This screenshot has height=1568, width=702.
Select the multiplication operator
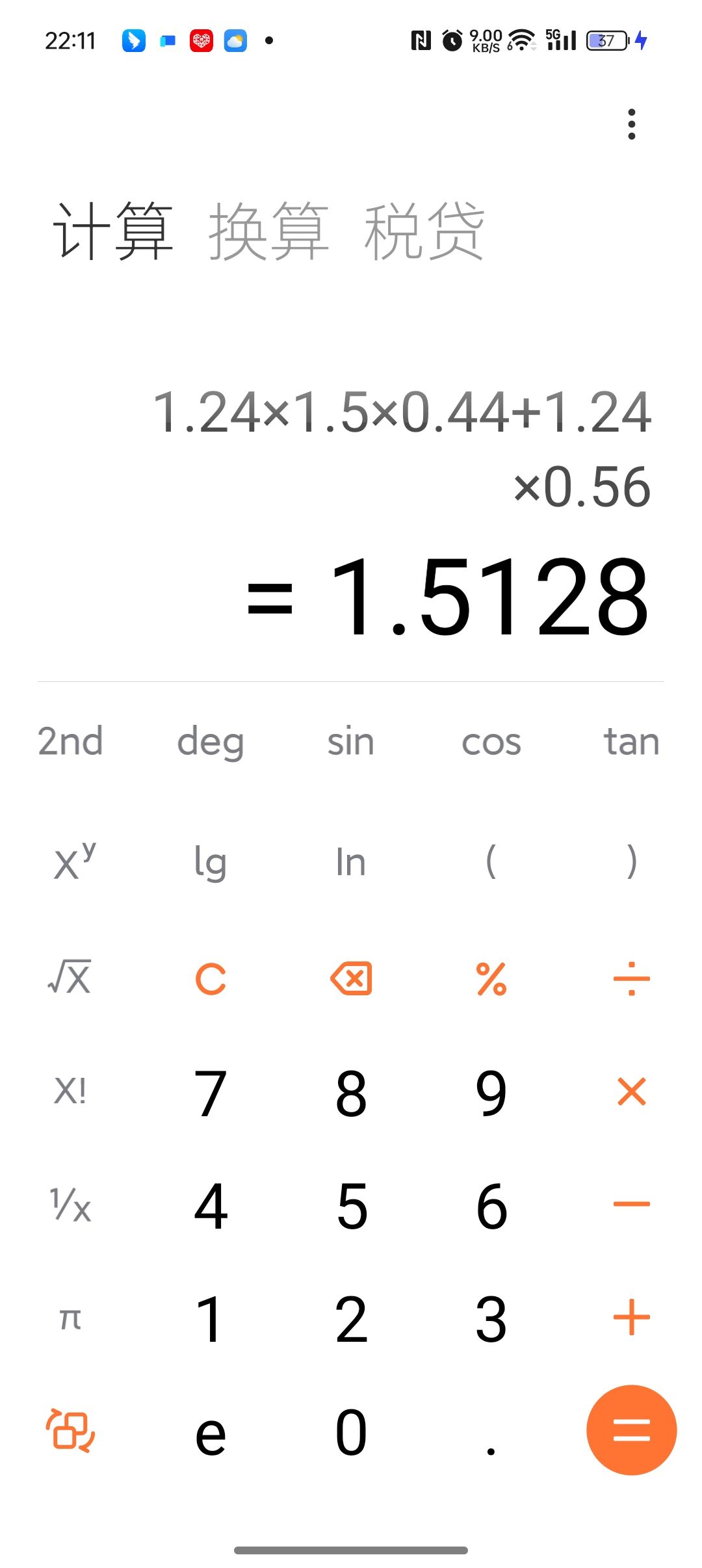point(631,1091)
